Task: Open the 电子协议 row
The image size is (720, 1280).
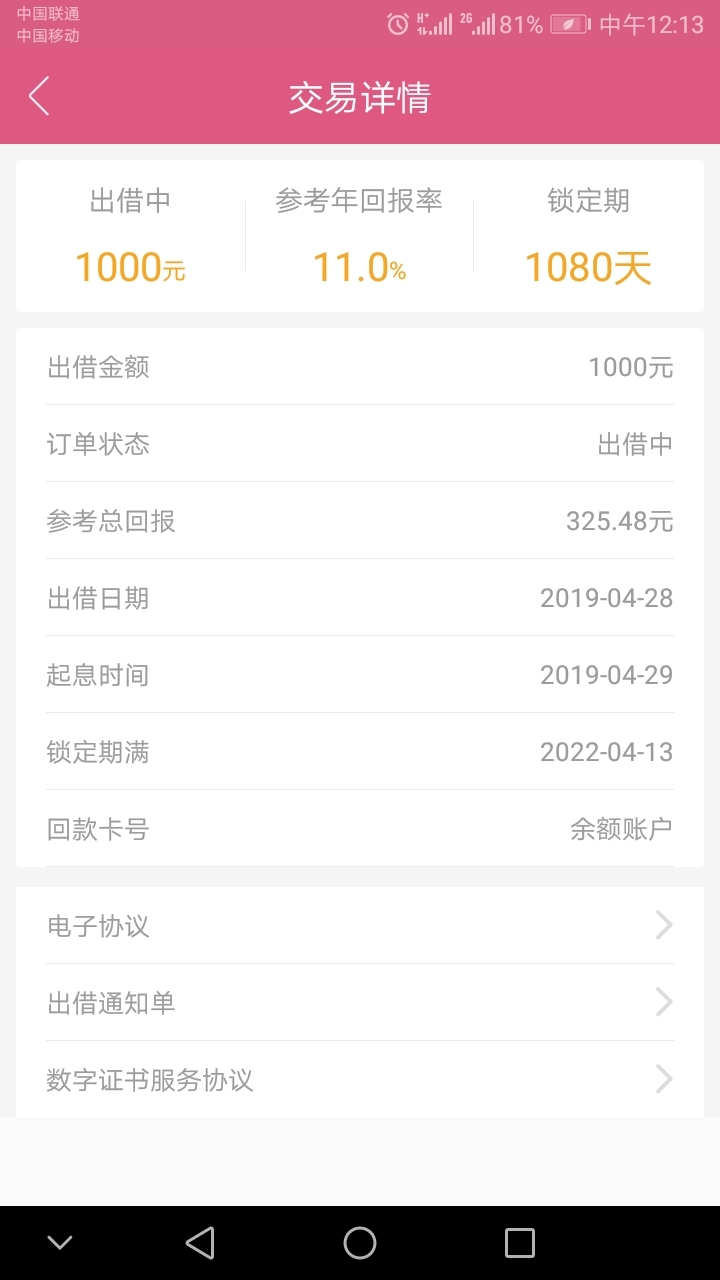Action: (360, 925)
